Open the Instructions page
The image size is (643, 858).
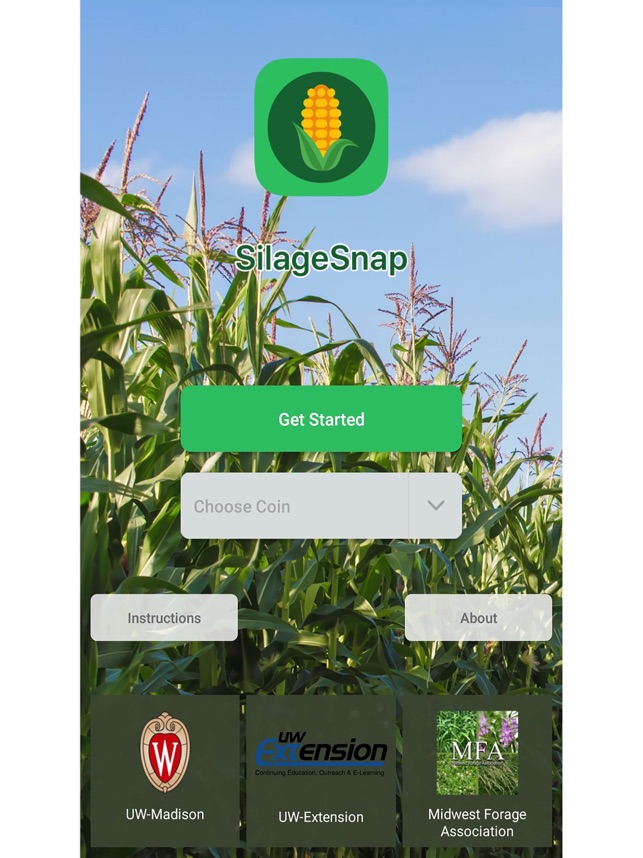pos(164,618)
